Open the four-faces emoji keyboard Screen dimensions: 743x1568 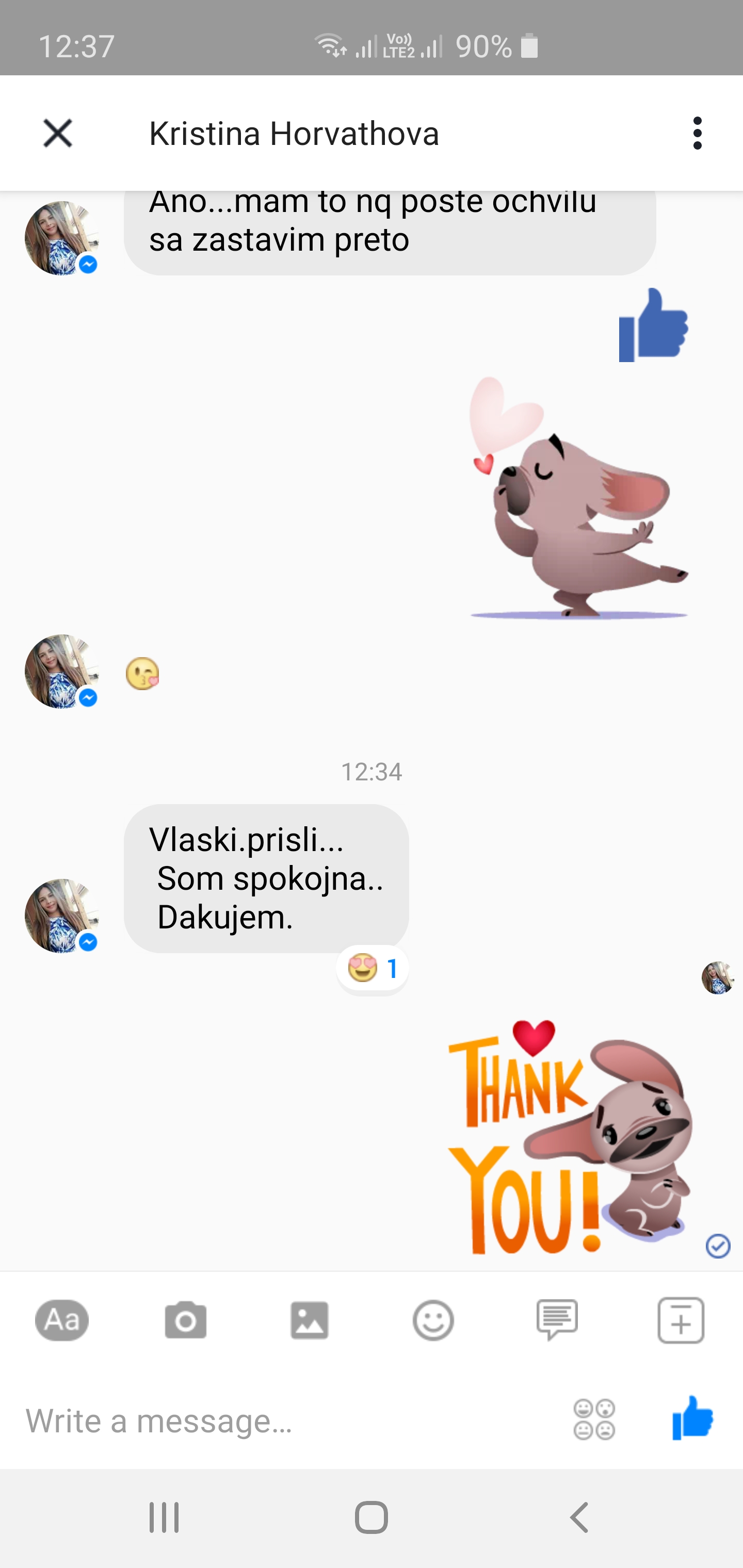tap(594, 1419)
